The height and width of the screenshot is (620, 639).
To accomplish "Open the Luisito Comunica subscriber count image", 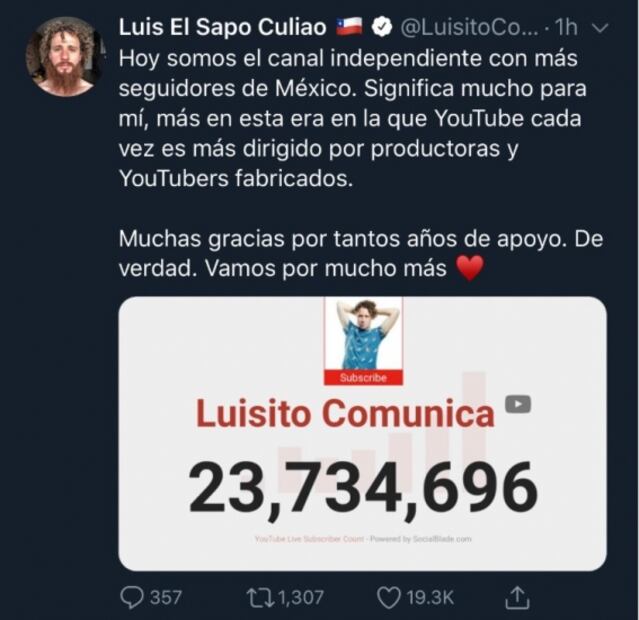I will pyautogui.click(x=362, y=433).
